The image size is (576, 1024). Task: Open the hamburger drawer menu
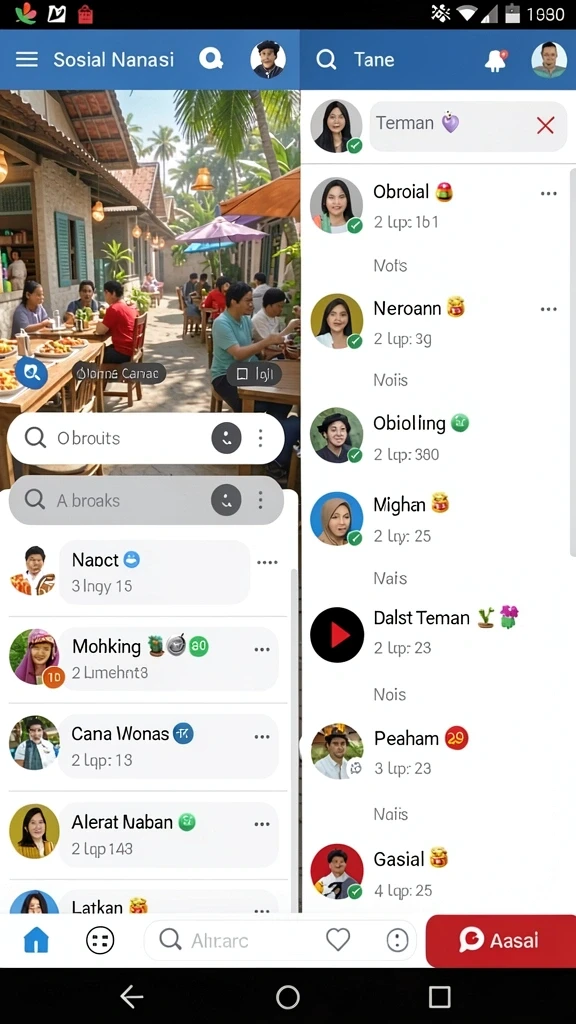pos(27,59)
